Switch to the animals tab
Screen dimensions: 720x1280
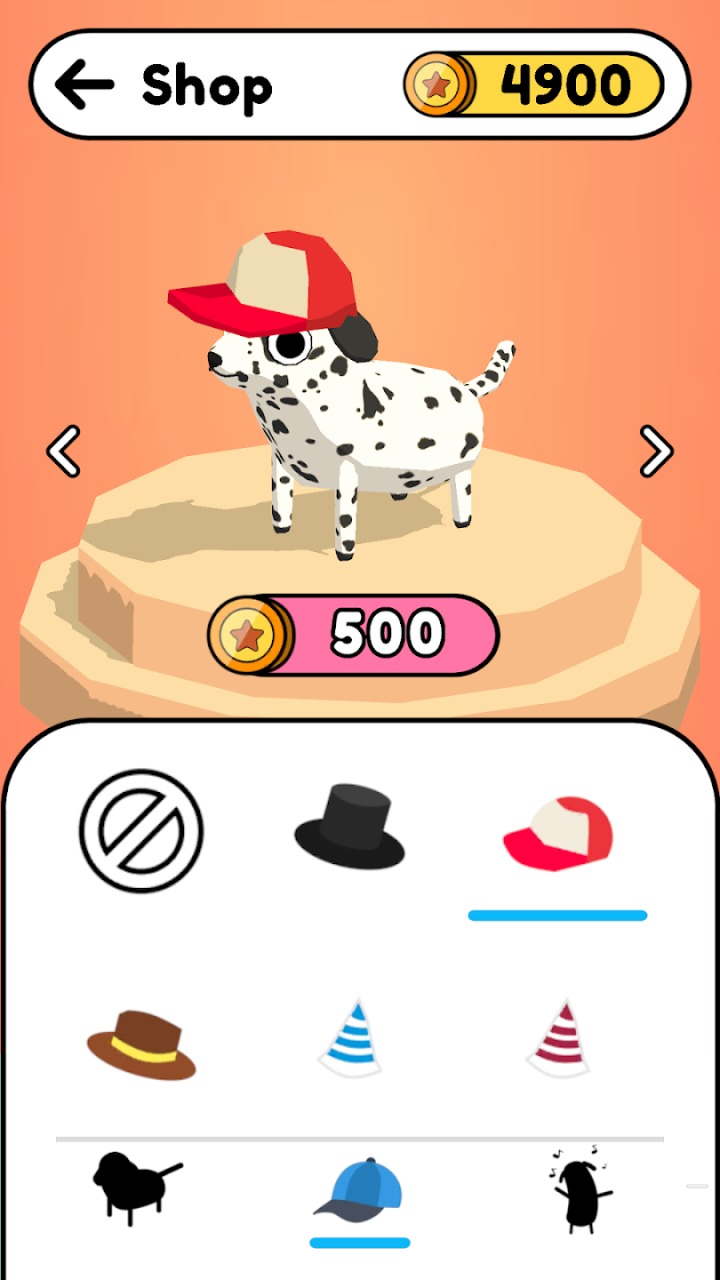135,1188
